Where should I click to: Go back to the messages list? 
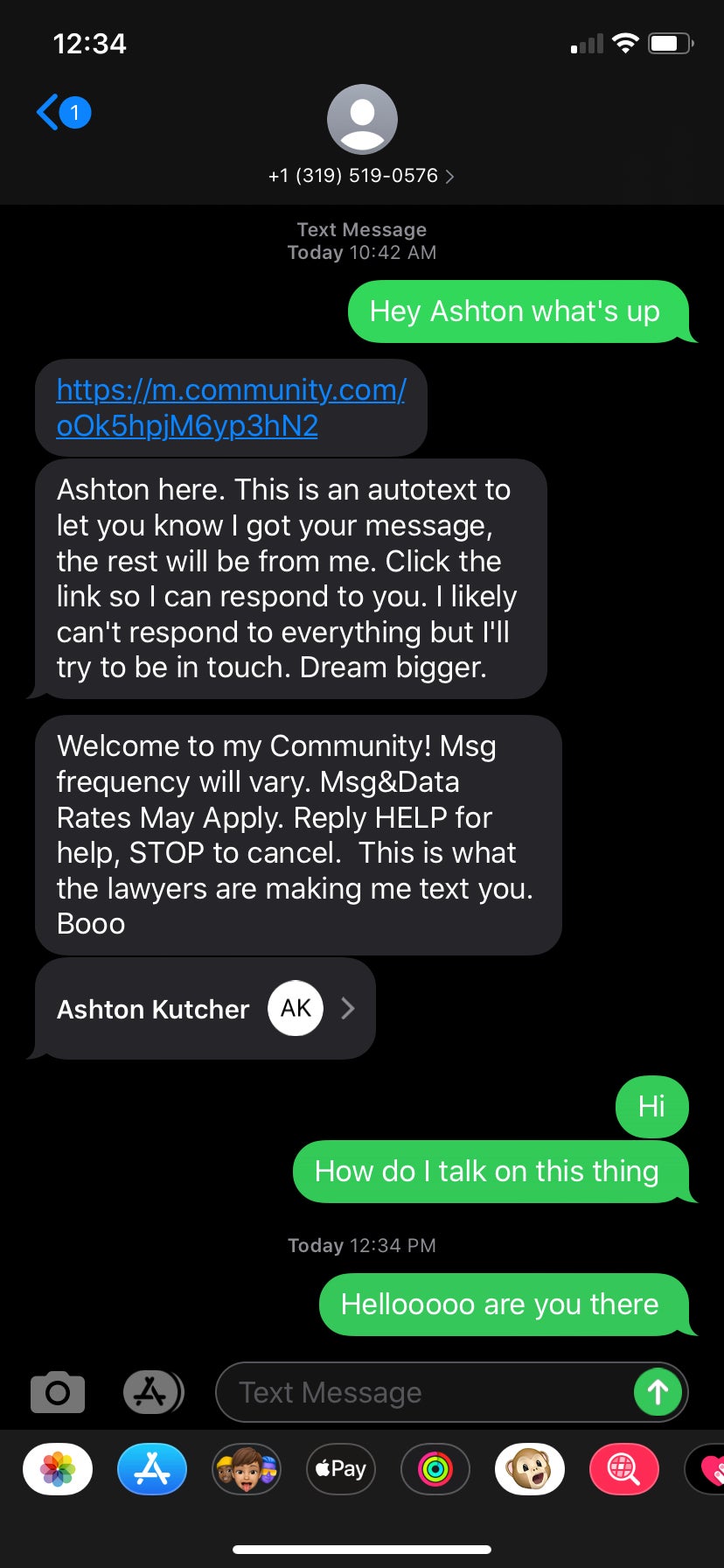(x=61, y=113)
